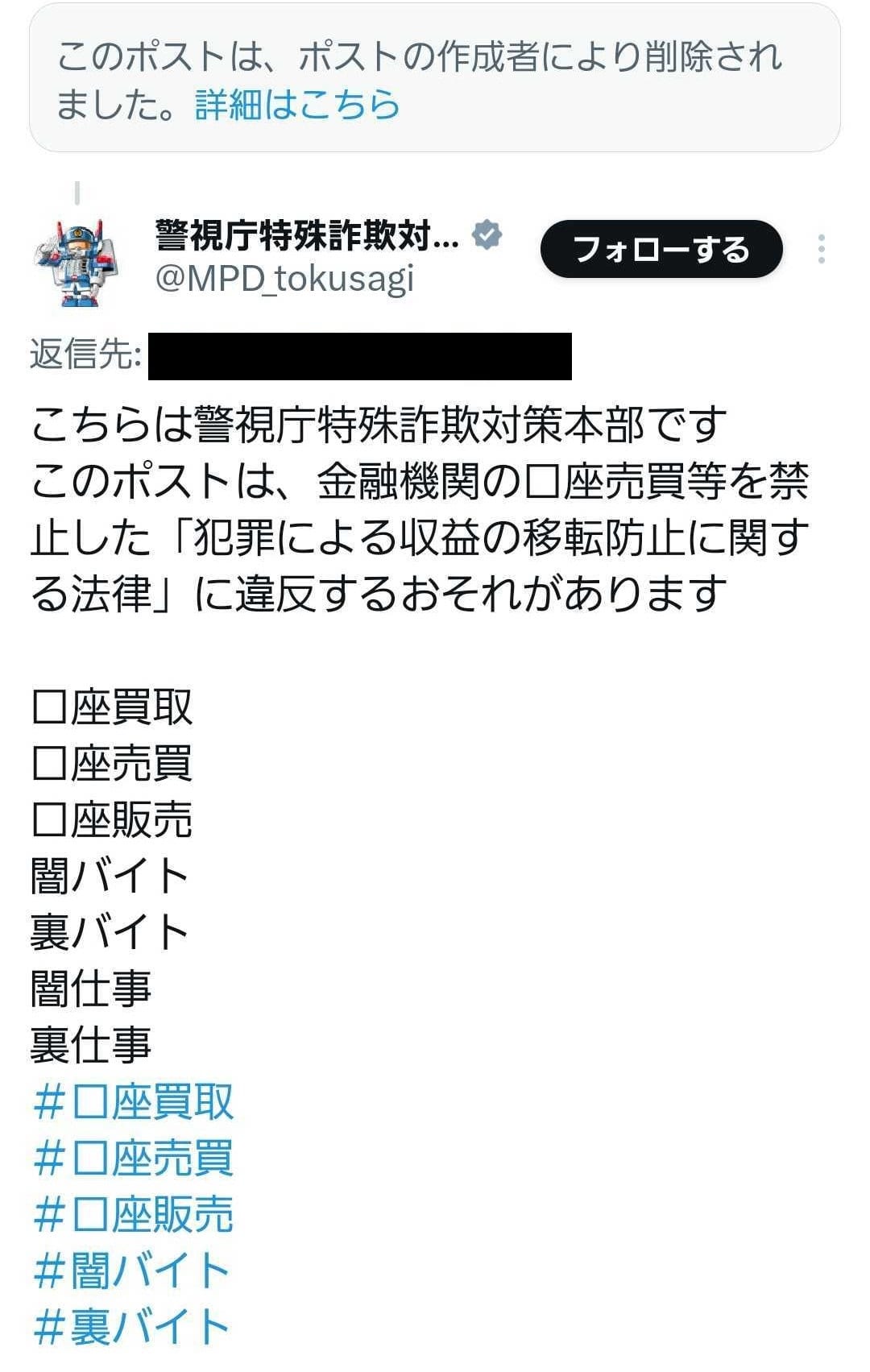Open the post's overflow menu
Viewport: 870px width, 1372px height.
tap(821, 250)
